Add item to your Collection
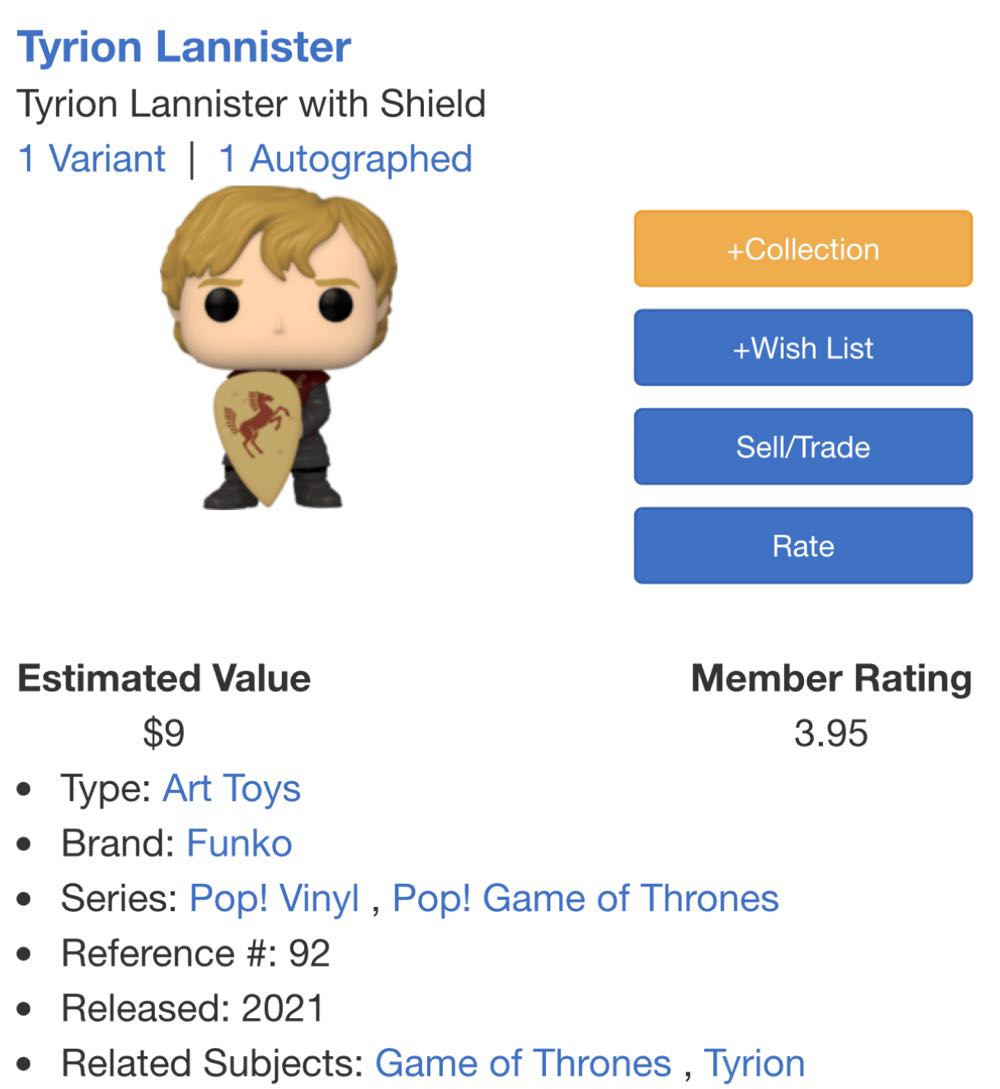1000x1089 pixels. [x=802, y=248]
